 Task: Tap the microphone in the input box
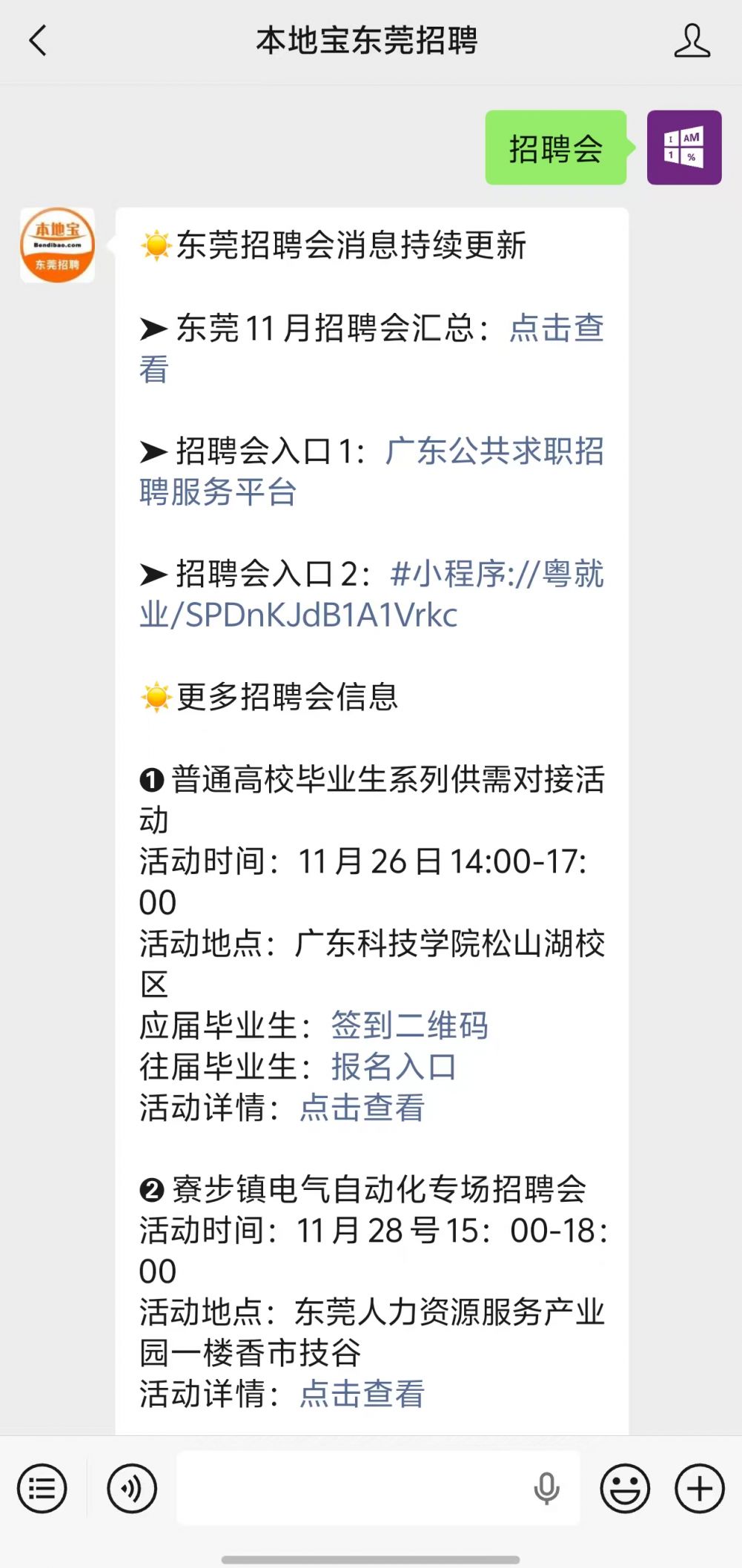[x=546, y=1488]
